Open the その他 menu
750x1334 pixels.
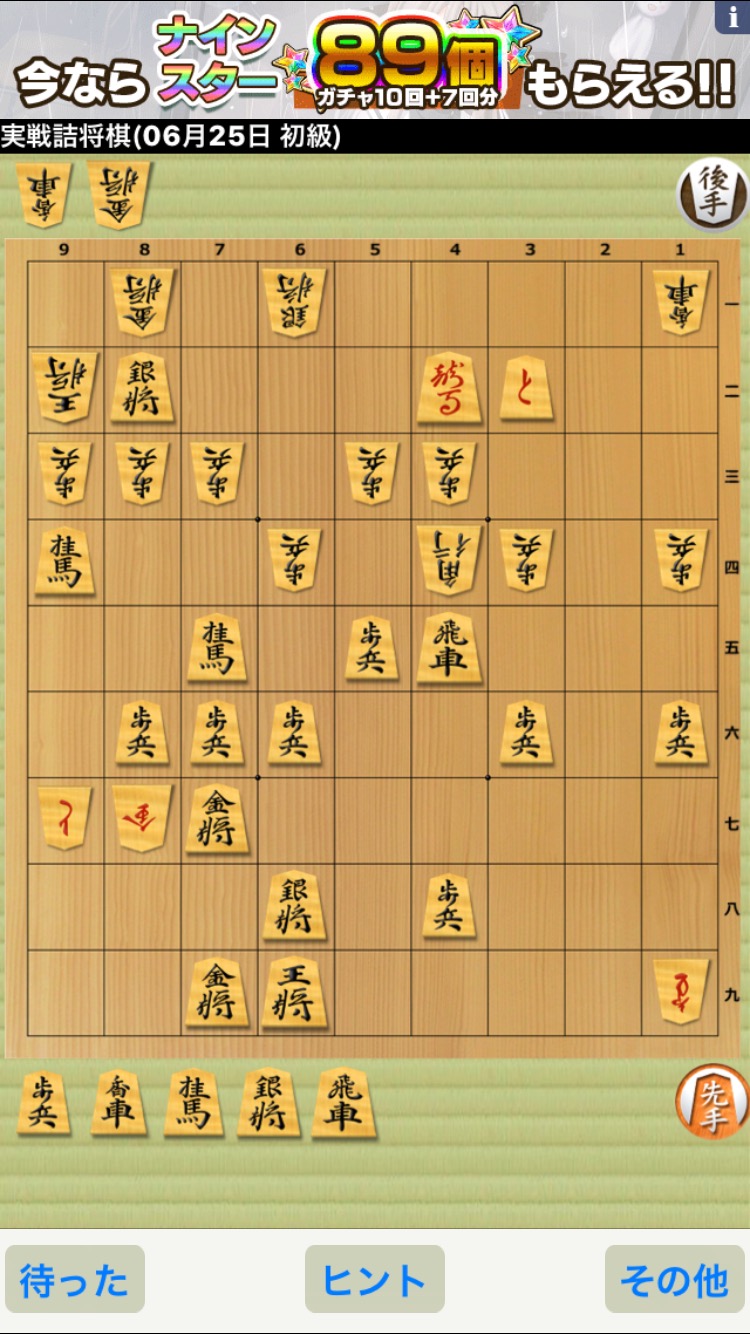coord(675,1279)
